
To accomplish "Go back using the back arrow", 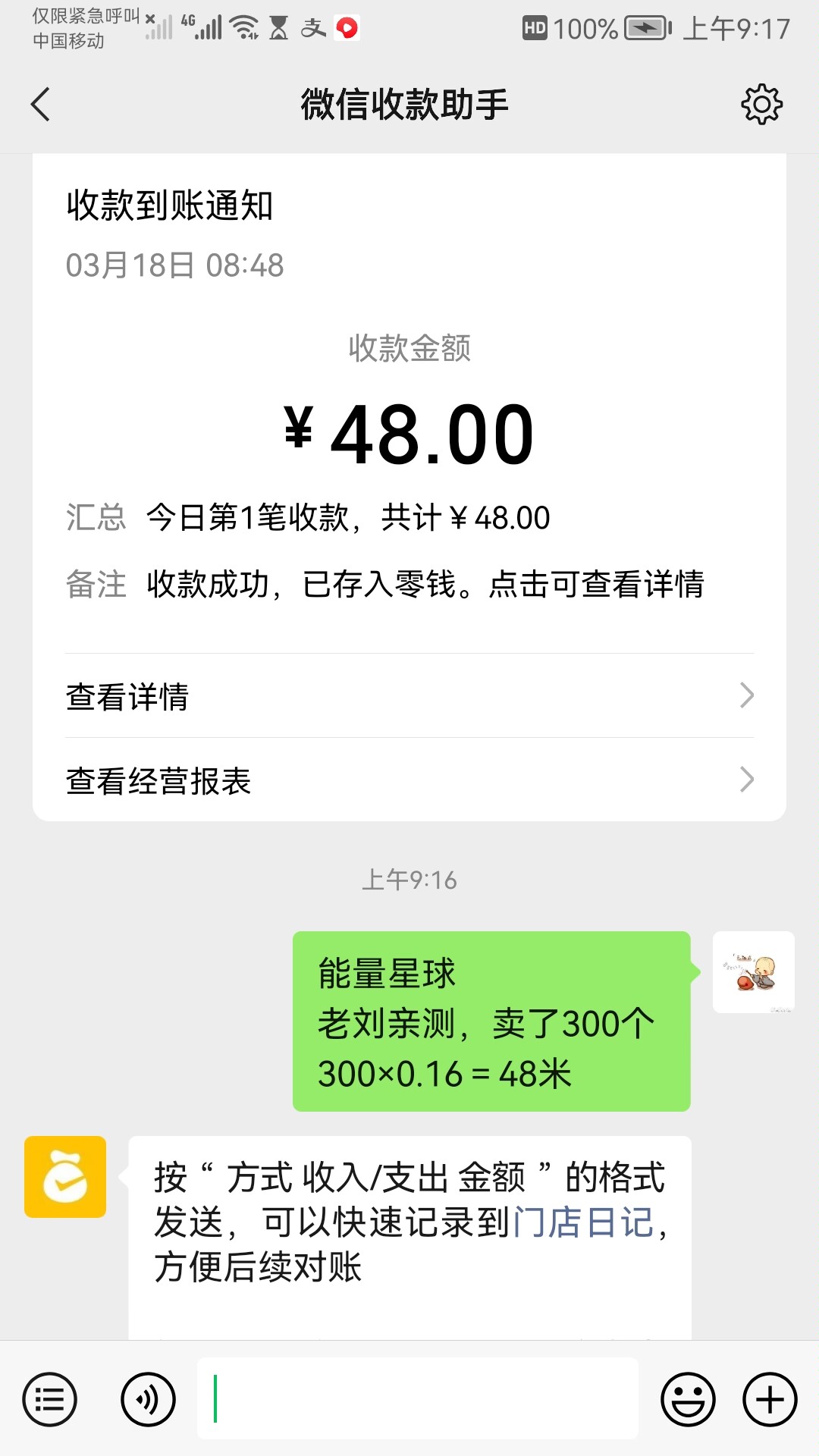I will [39, 105].
